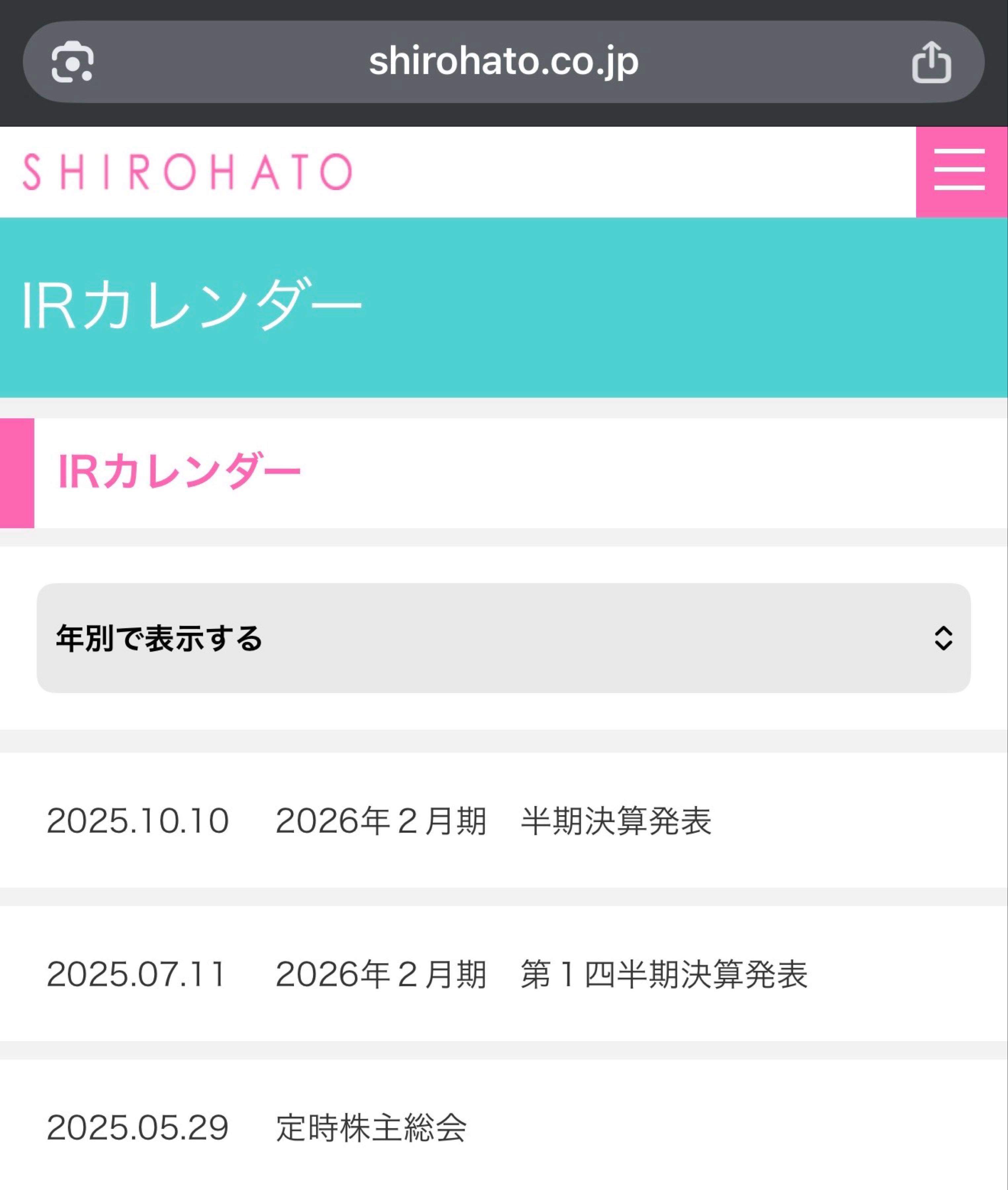This screenshot has width=1008, height=1190.
Task: Expand the 年別で表示する year dropdown
Action: coord(503,638)
